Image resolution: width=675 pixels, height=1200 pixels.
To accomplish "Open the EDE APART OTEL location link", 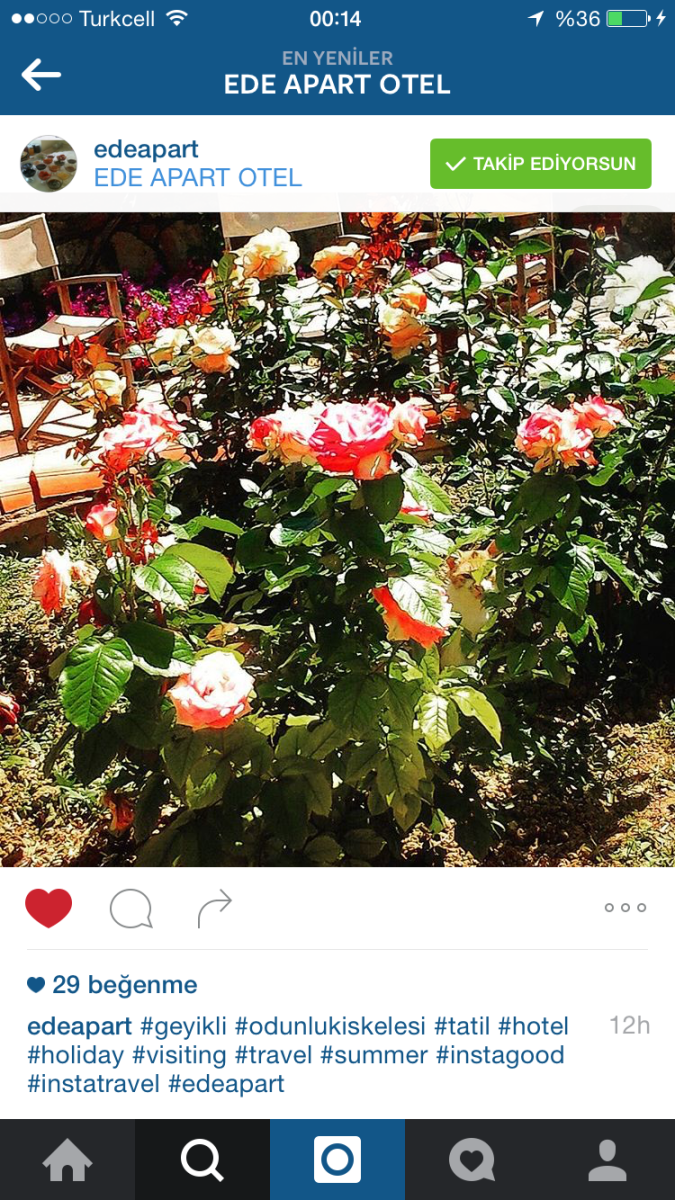I will pos(197,178).
